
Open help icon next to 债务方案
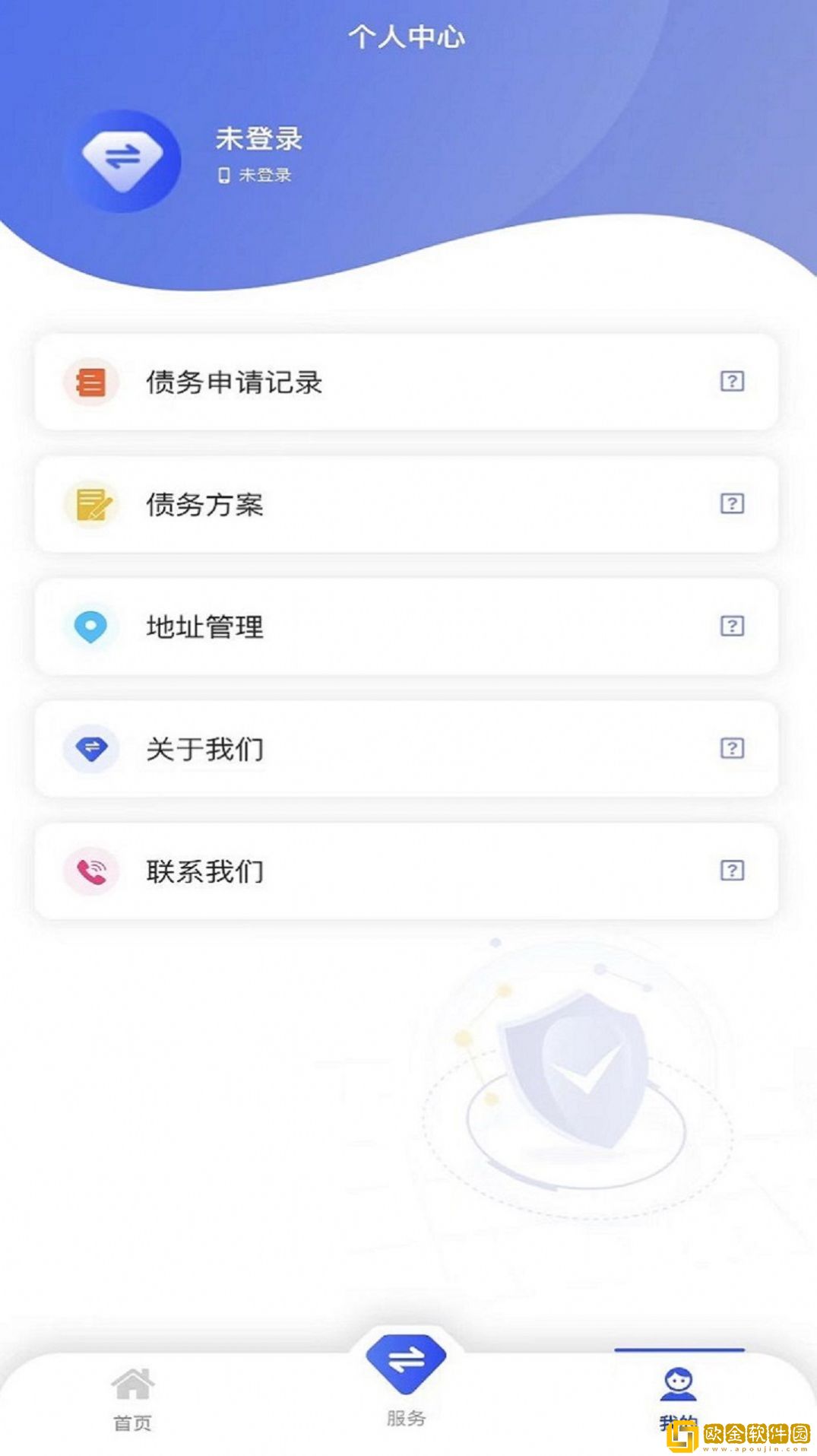point(731,503)
